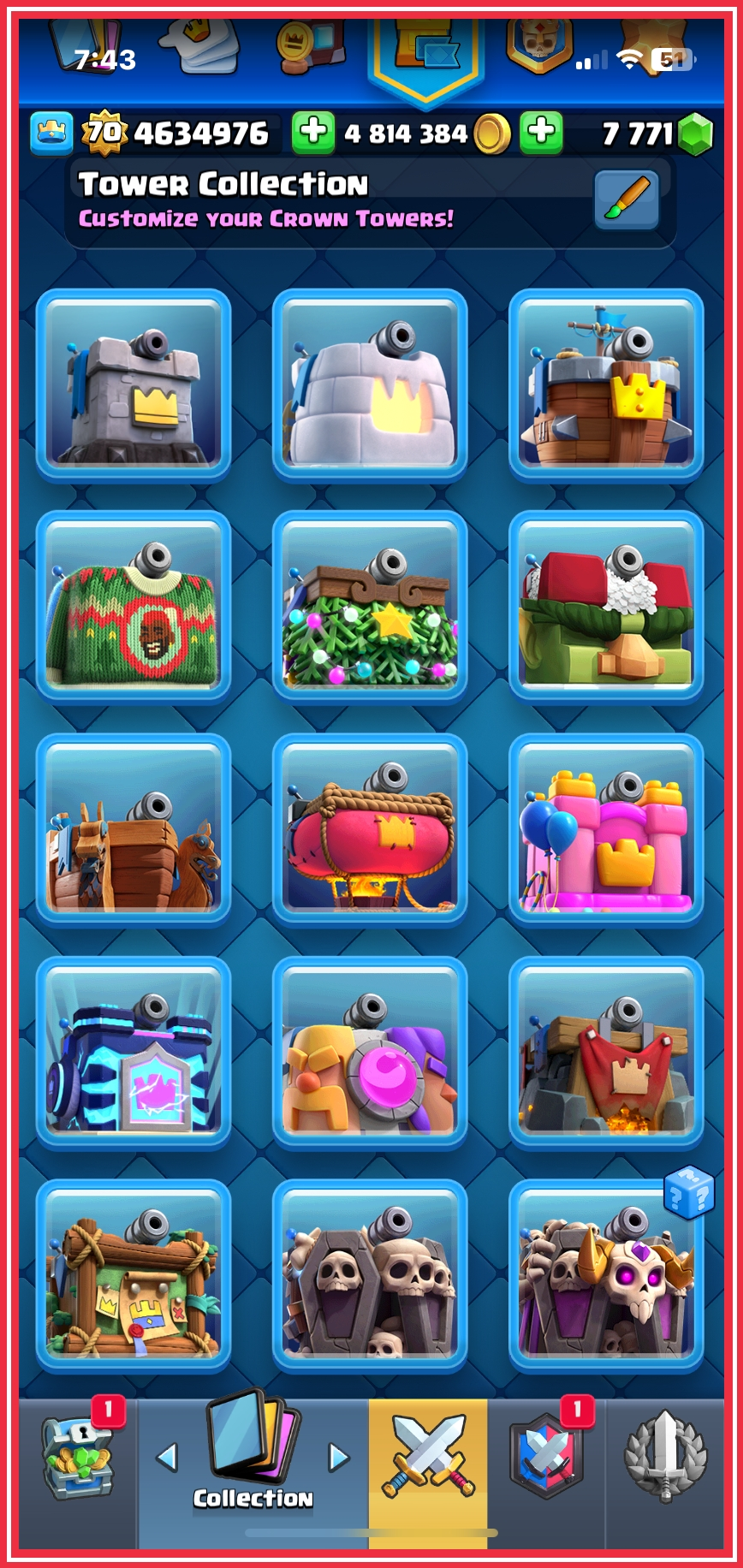Pick the green holiday sweater tower skin
The image size is (743, 1568).
pyautogui.click(x=134, y=607)
